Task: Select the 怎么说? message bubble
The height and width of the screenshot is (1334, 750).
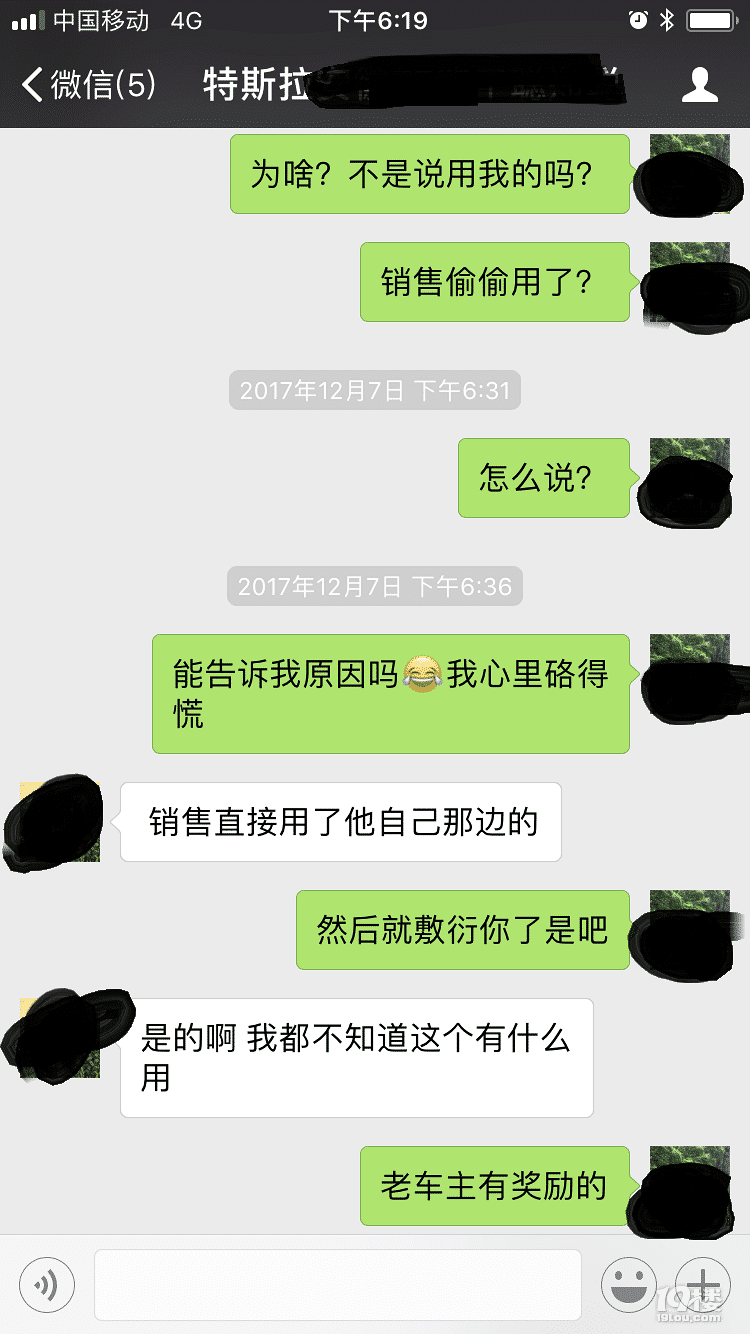Action: (x=543, y=478)
